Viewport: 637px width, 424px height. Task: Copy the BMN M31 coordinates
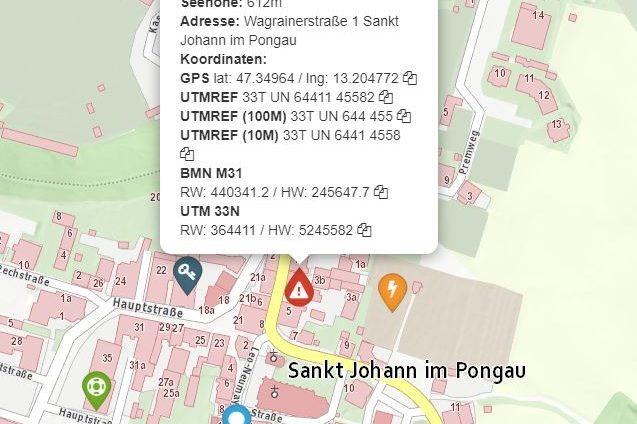381,192
